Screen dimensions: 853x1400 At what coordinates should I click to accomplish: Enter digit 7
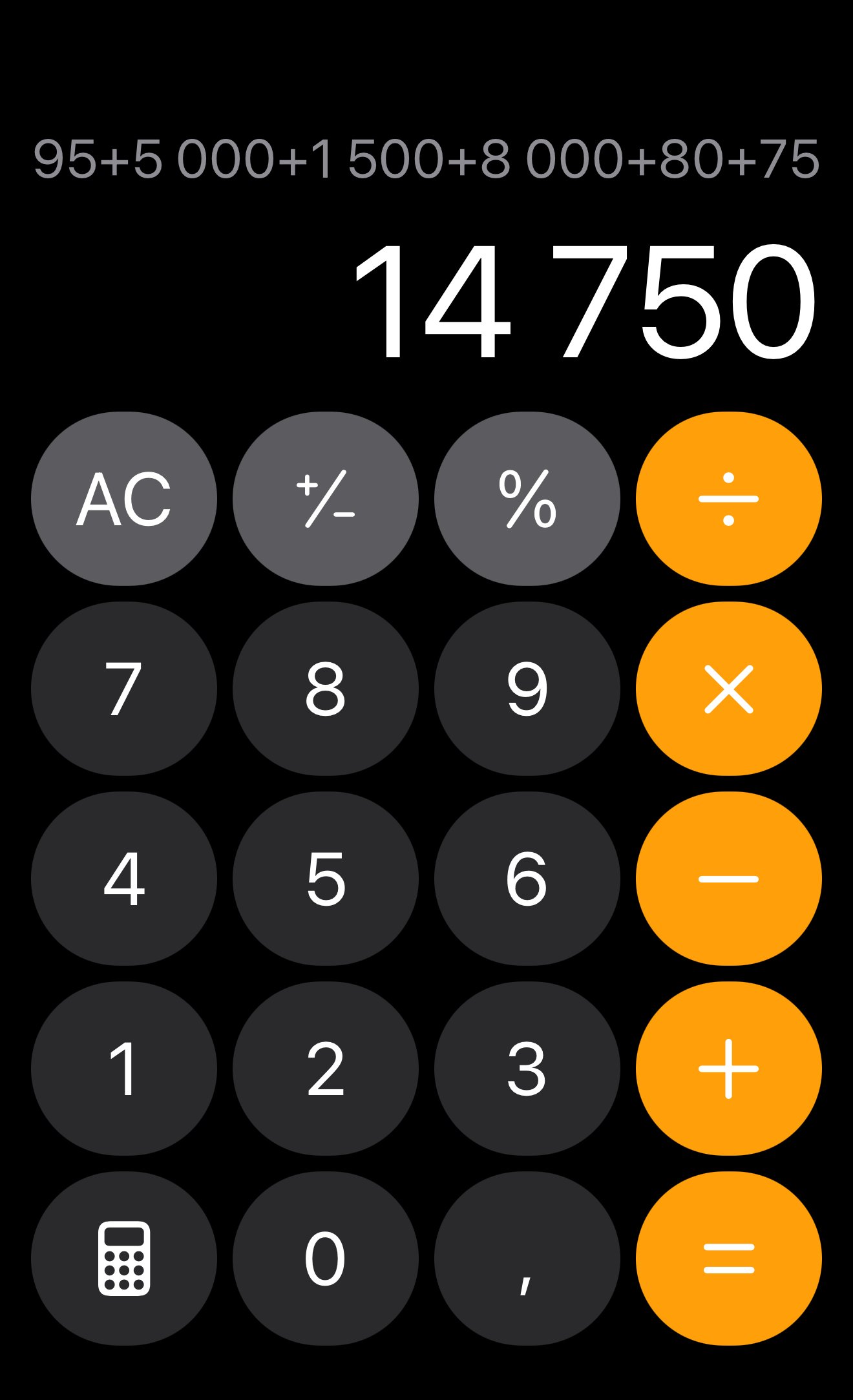click(x=124, y=689)
